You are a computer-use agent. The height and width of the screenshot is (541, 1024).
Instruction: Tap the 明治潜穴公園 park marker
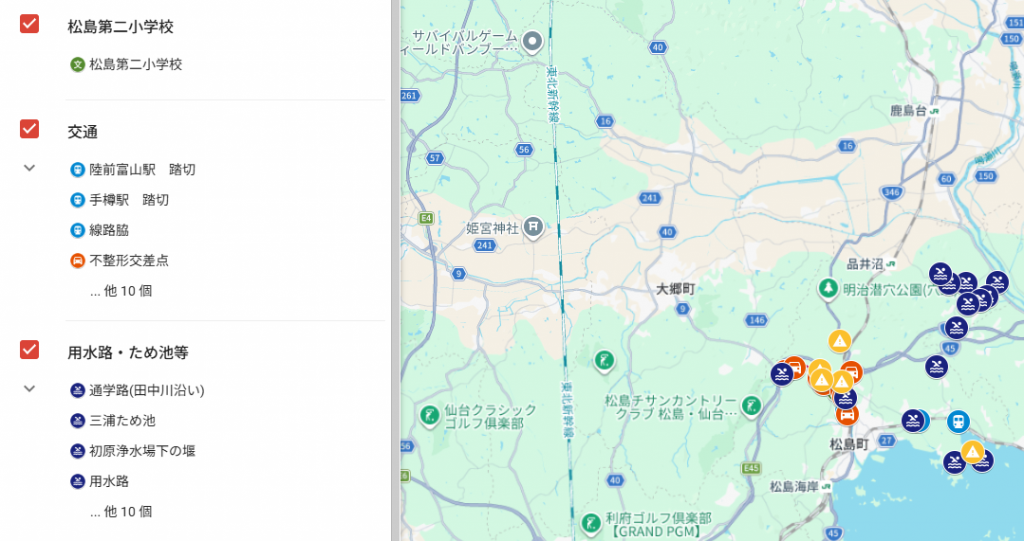(828, 289)
